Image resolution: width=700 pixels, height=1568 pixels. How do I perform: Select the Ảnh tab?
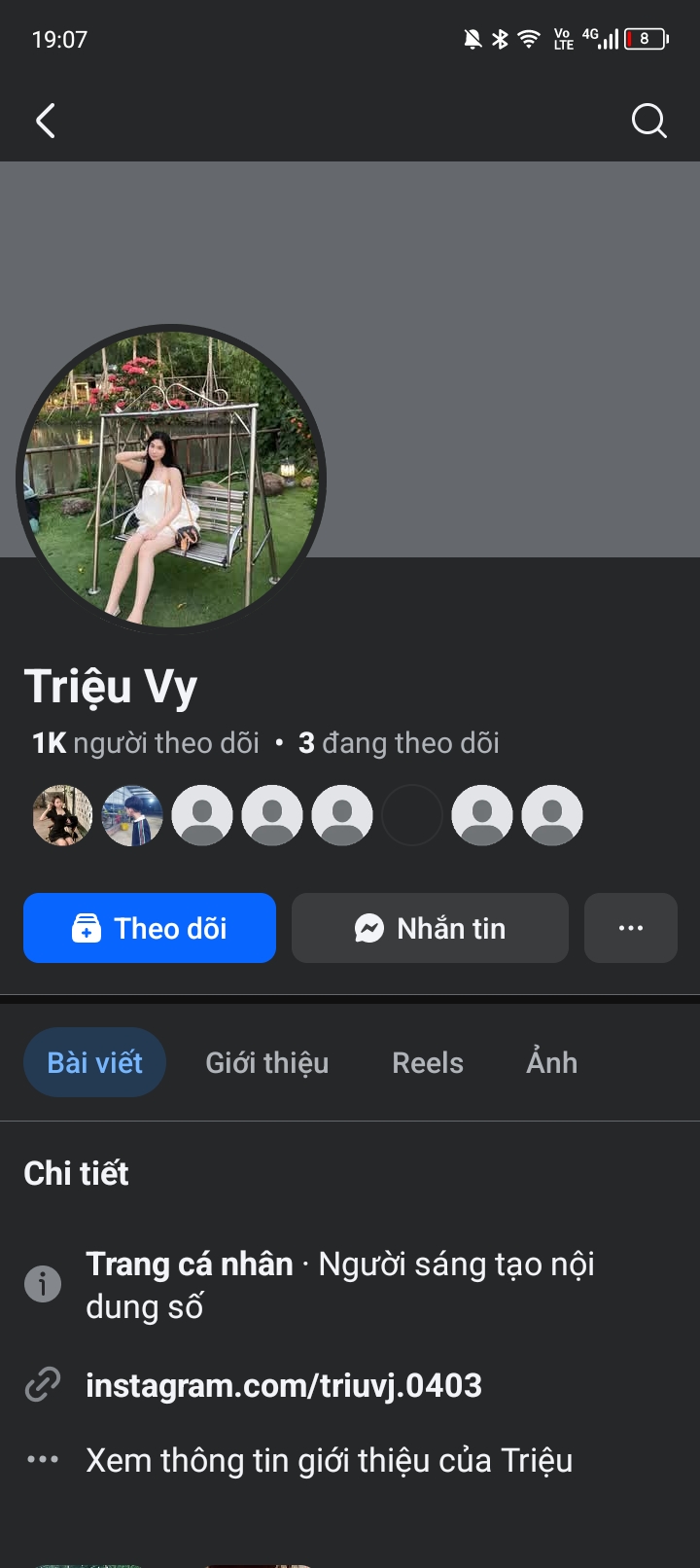coord(551,1062)
